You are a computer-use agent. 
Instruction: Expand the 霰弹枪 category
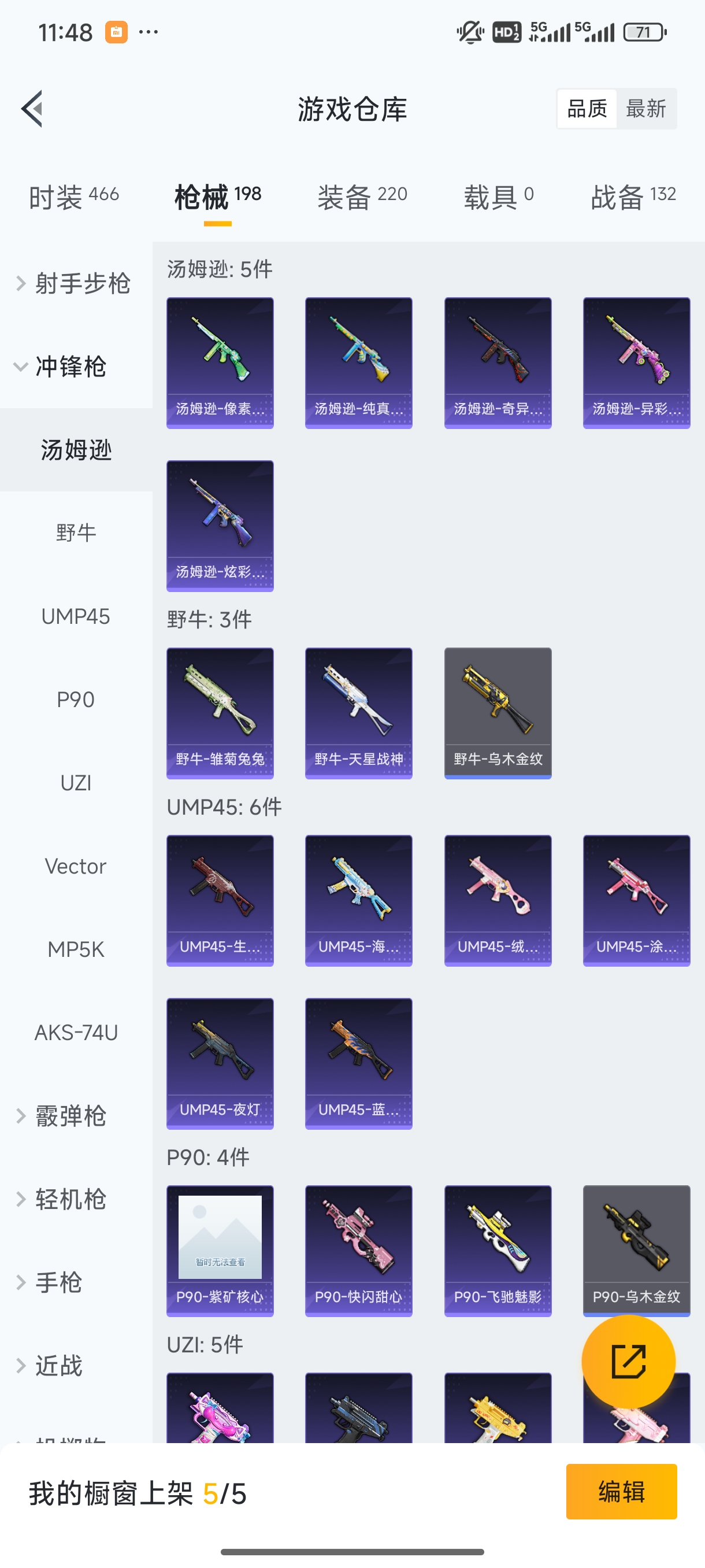coord(70,1116)
